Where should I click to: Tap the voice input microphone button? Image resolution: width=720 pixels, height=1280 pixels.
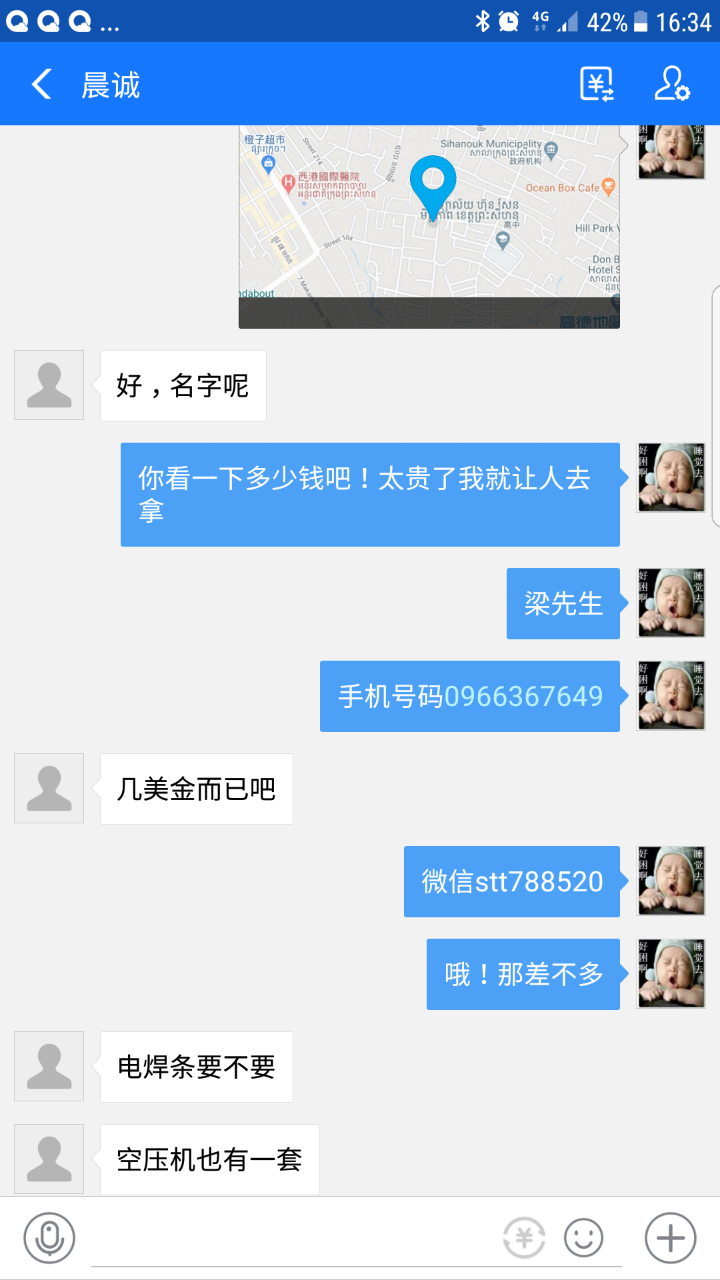tap(49, 1238)
